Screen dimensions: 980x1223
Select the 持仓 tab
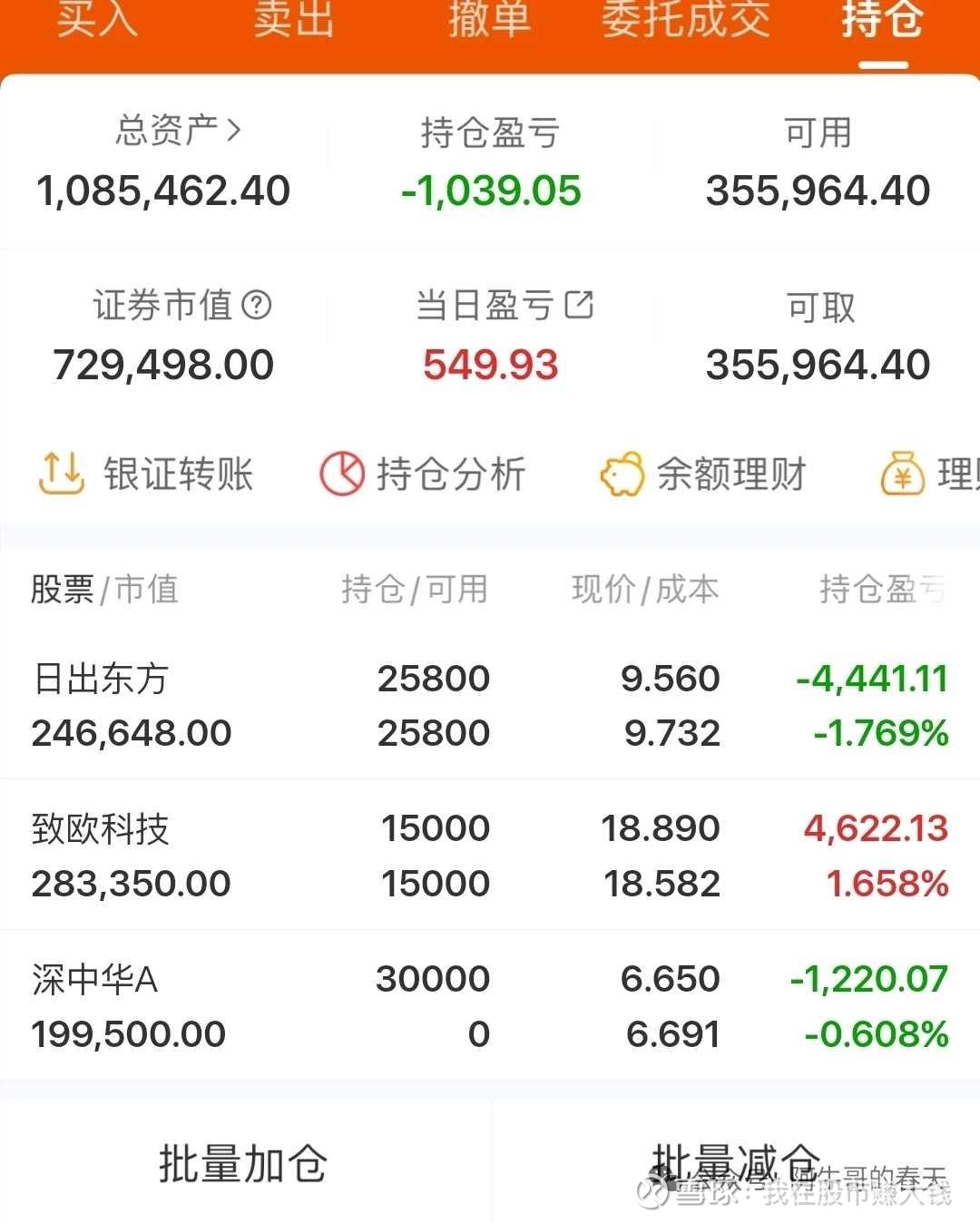[882, 20]
